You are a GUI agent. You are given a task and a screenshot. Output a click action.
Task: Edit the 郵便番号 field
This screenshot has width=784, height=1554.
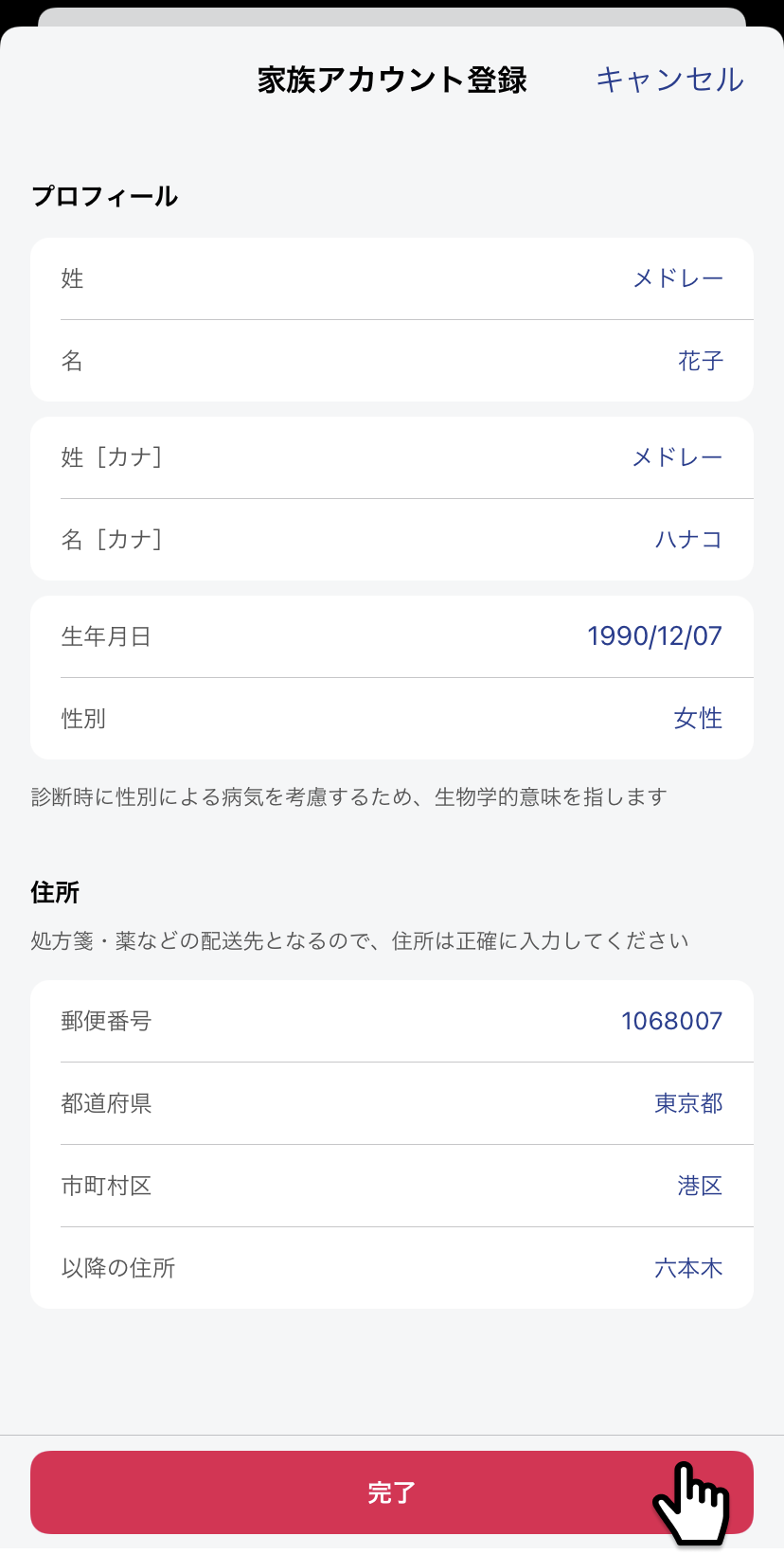click(x=392, y=1021)
